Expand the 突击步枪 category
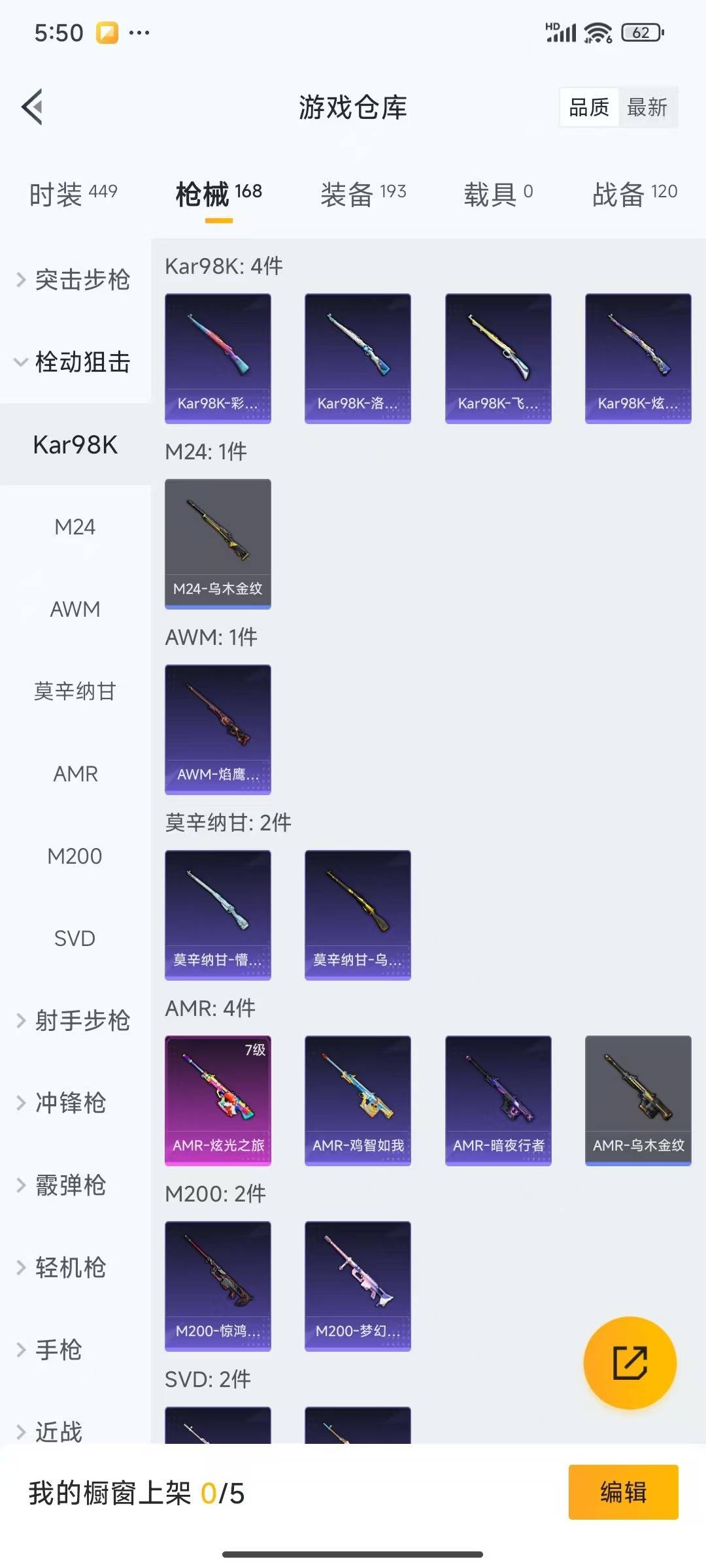Viewport: 706px width, 1568px height. (75, 280)
